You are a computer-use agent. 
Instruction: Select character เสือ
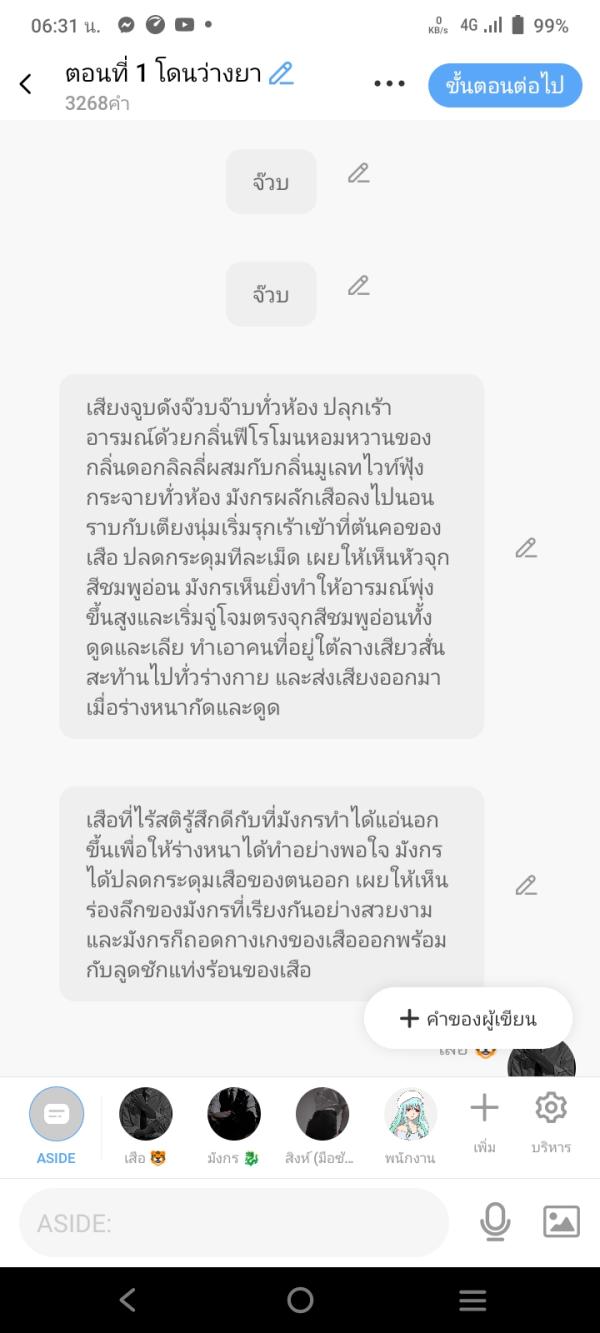click(145, 1115)
